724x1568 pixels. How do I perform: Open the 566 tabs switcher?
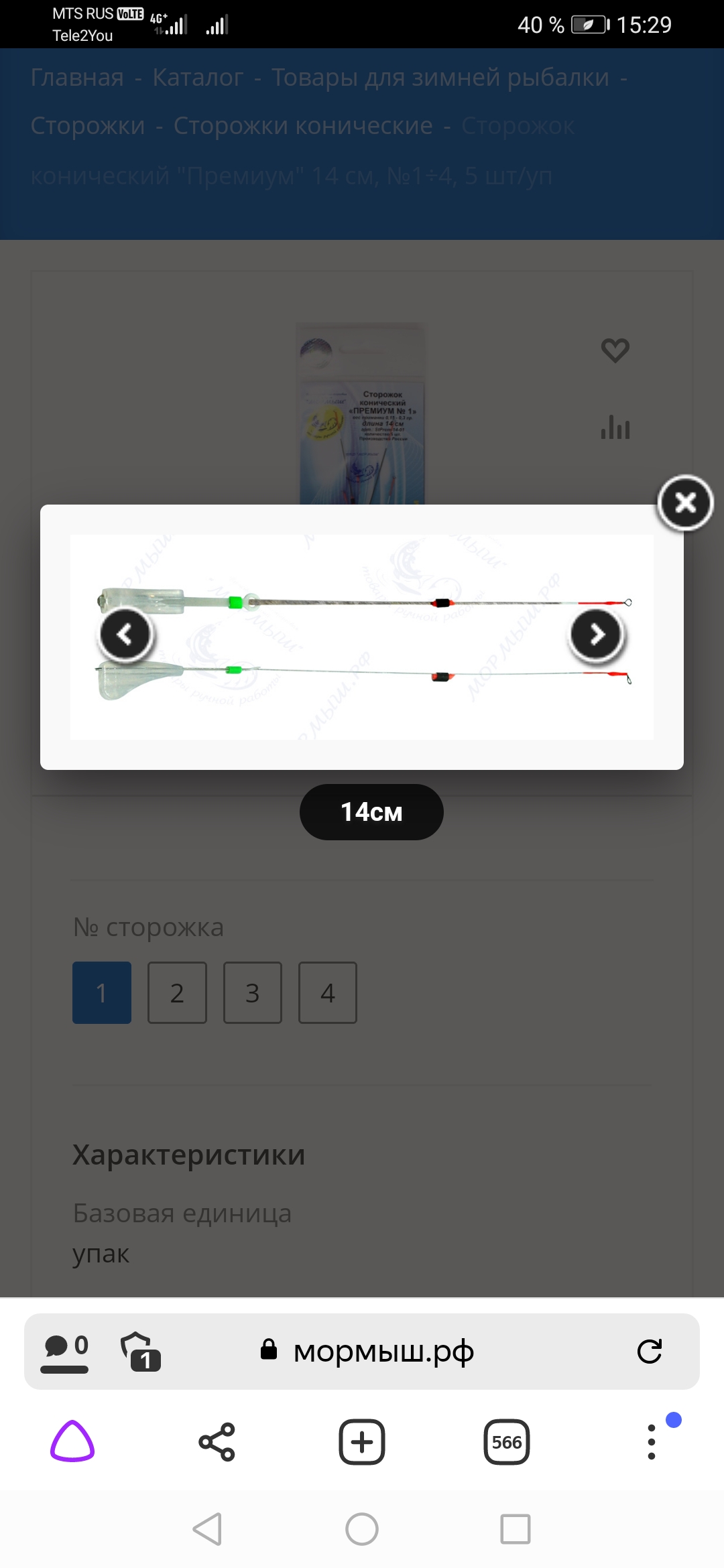pyautogui.click(x=507, y=1441)
